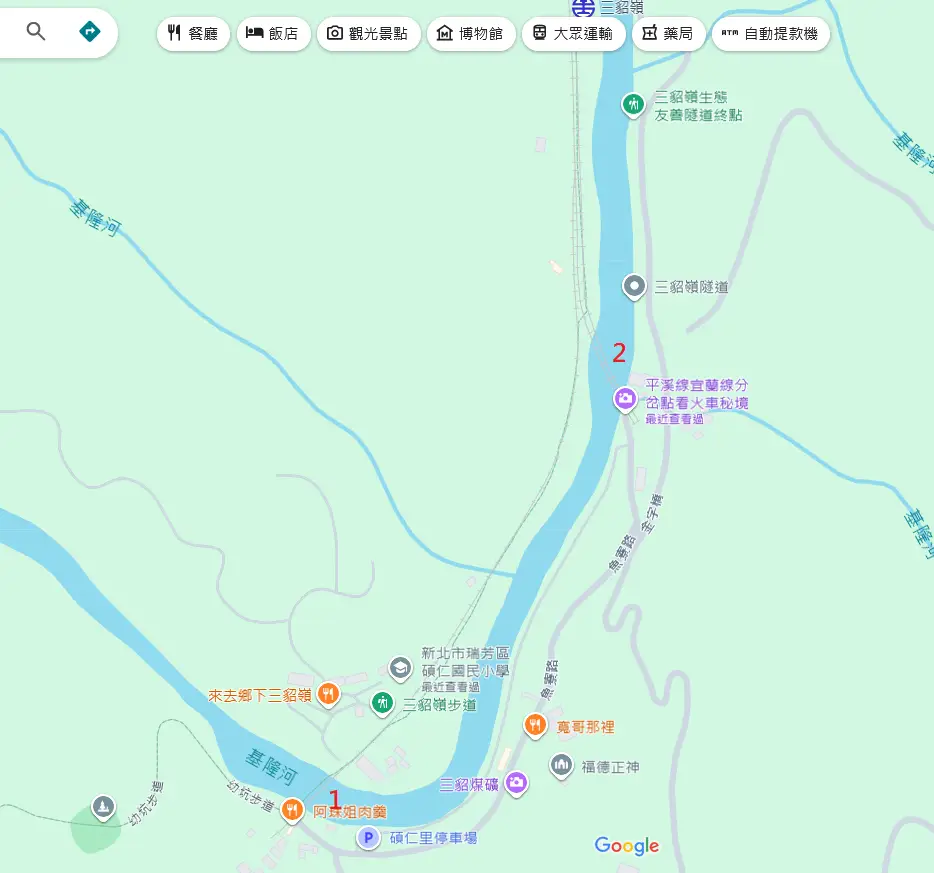Open restaurant pin 來去鄉下三貂嶺
Screen dimensions: 934x873
pos(327,693)
